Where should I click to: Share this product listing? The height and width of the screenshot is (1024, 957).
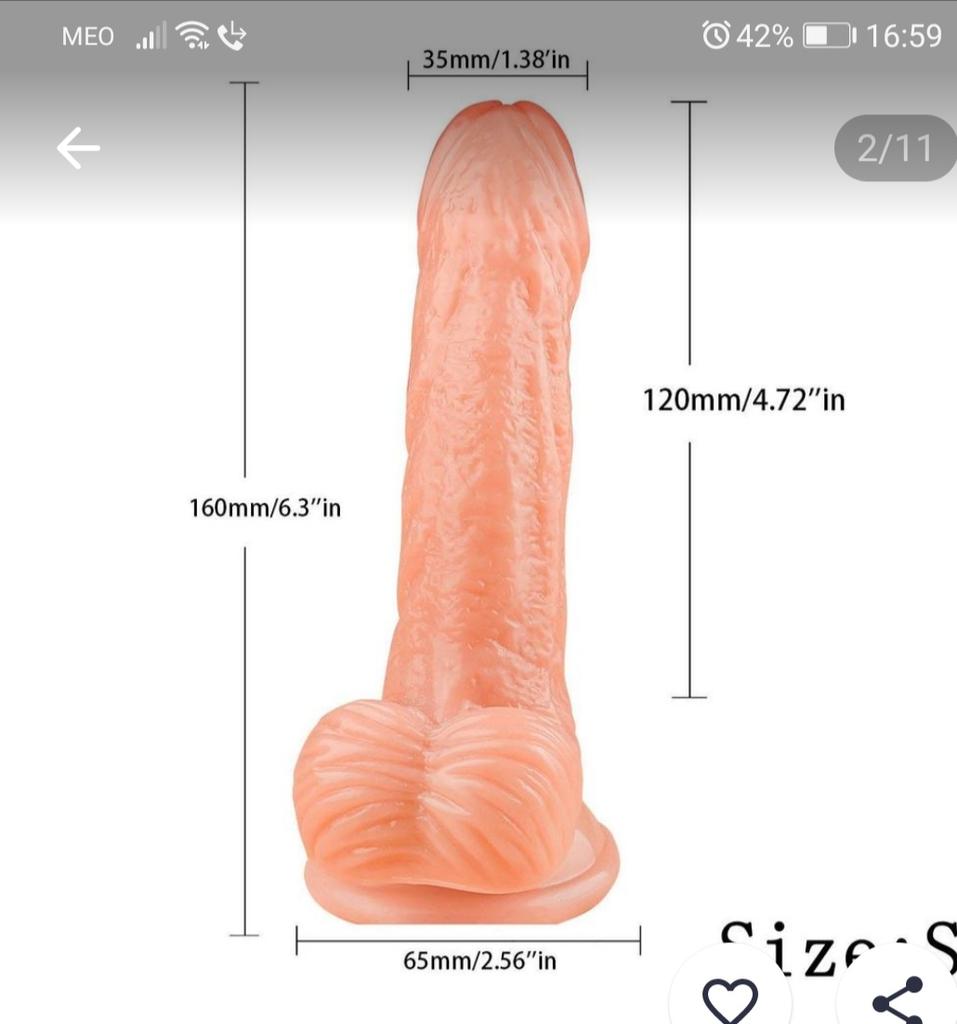click(897, 998)
